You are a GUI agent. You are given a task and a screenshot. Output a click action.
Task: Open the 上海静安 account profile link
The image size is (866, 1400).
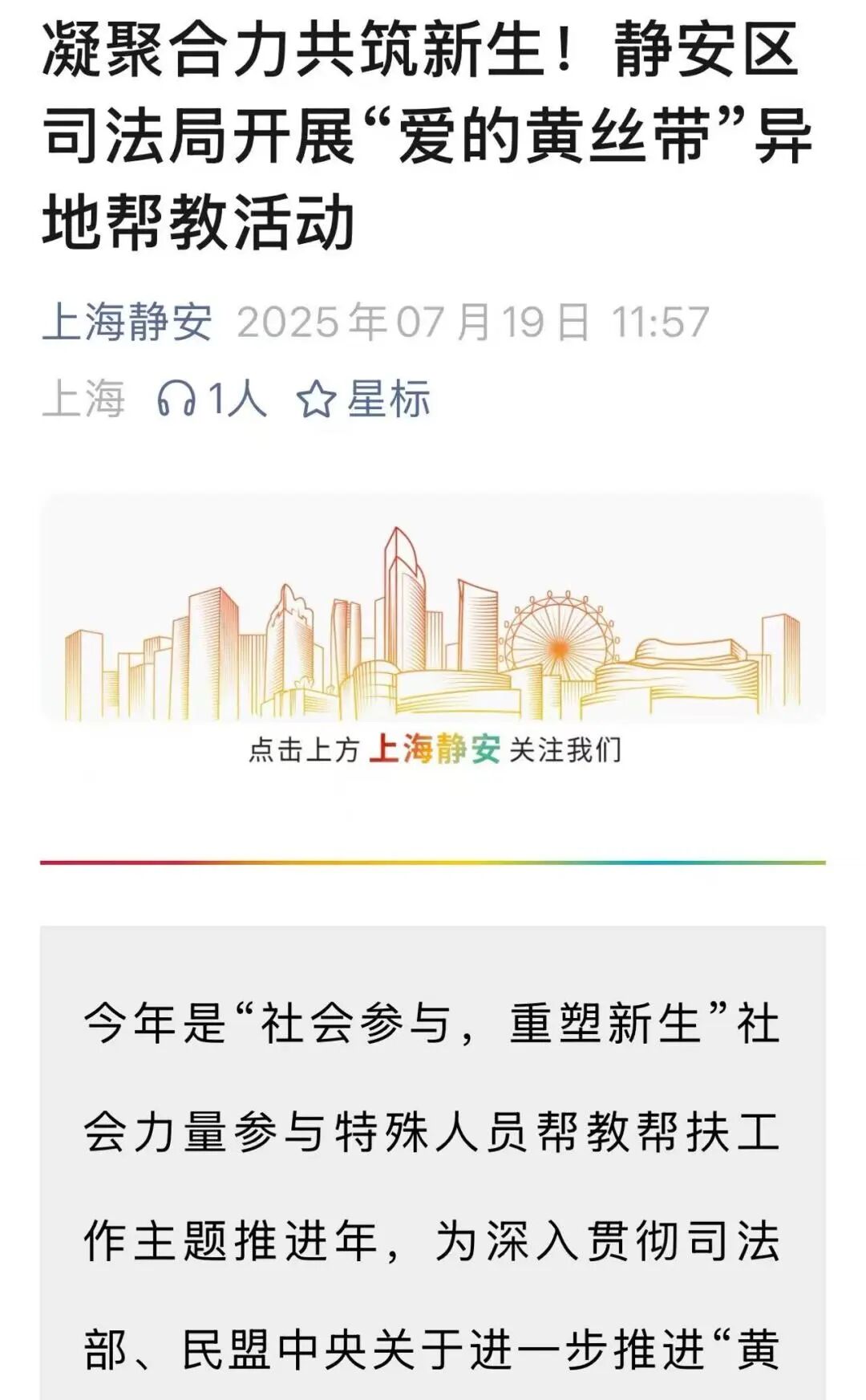click(127, 322)
